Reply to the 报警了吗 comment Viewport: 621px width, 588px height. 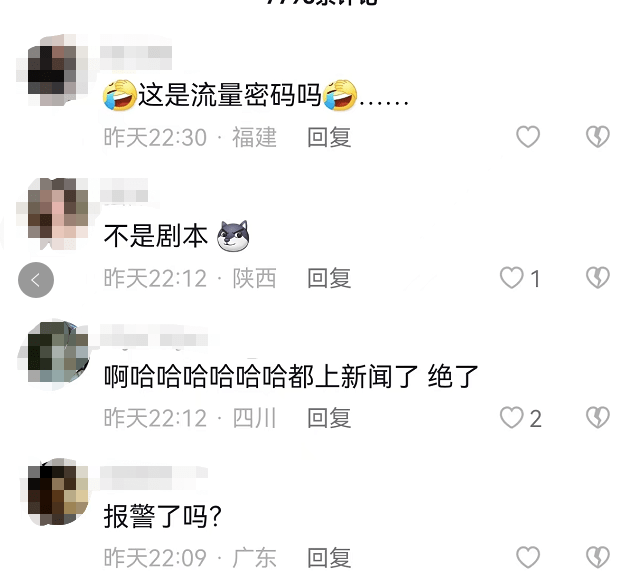329,558
